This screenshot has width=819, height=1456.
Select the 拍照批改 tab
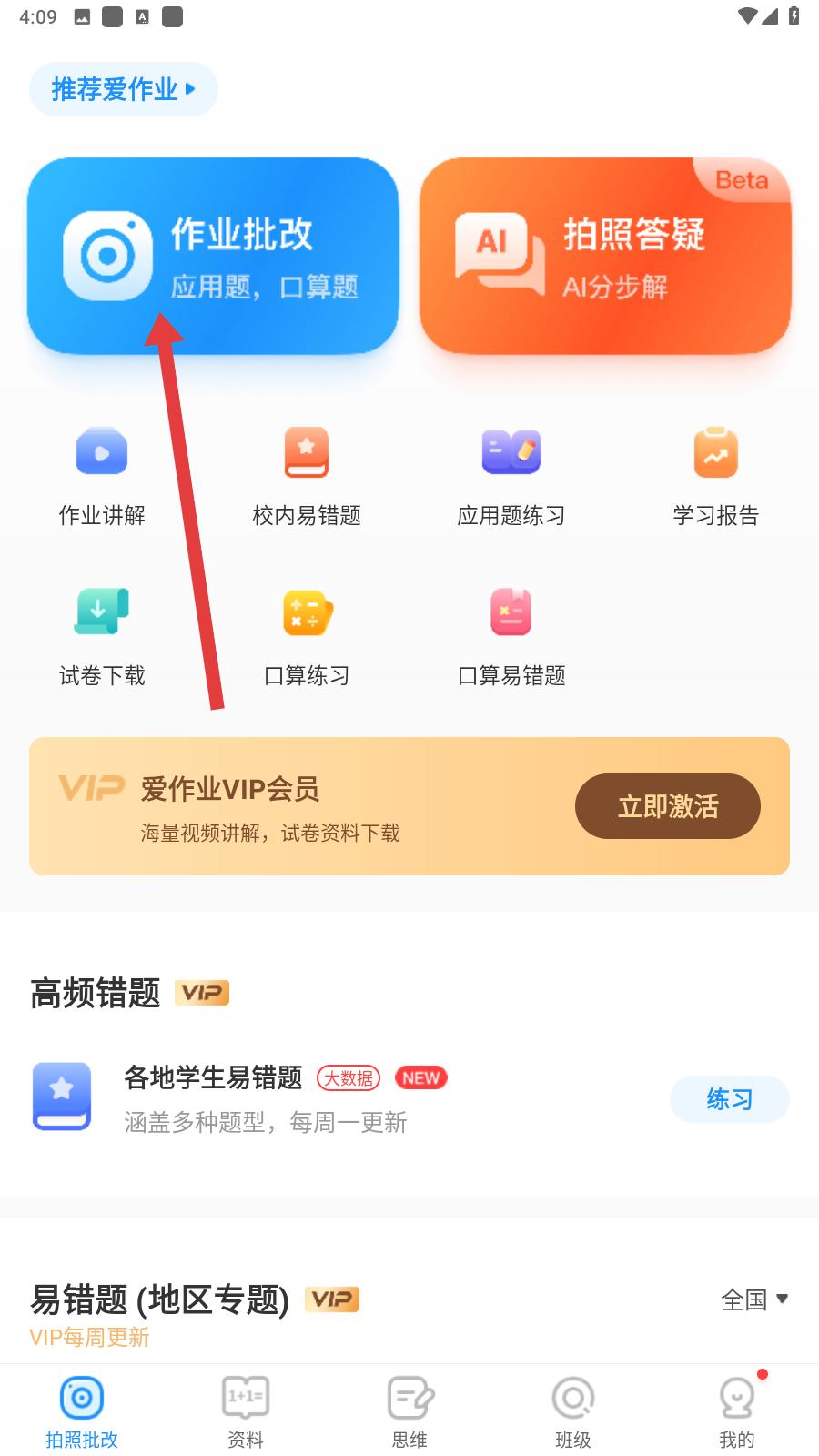(82, 1410)
